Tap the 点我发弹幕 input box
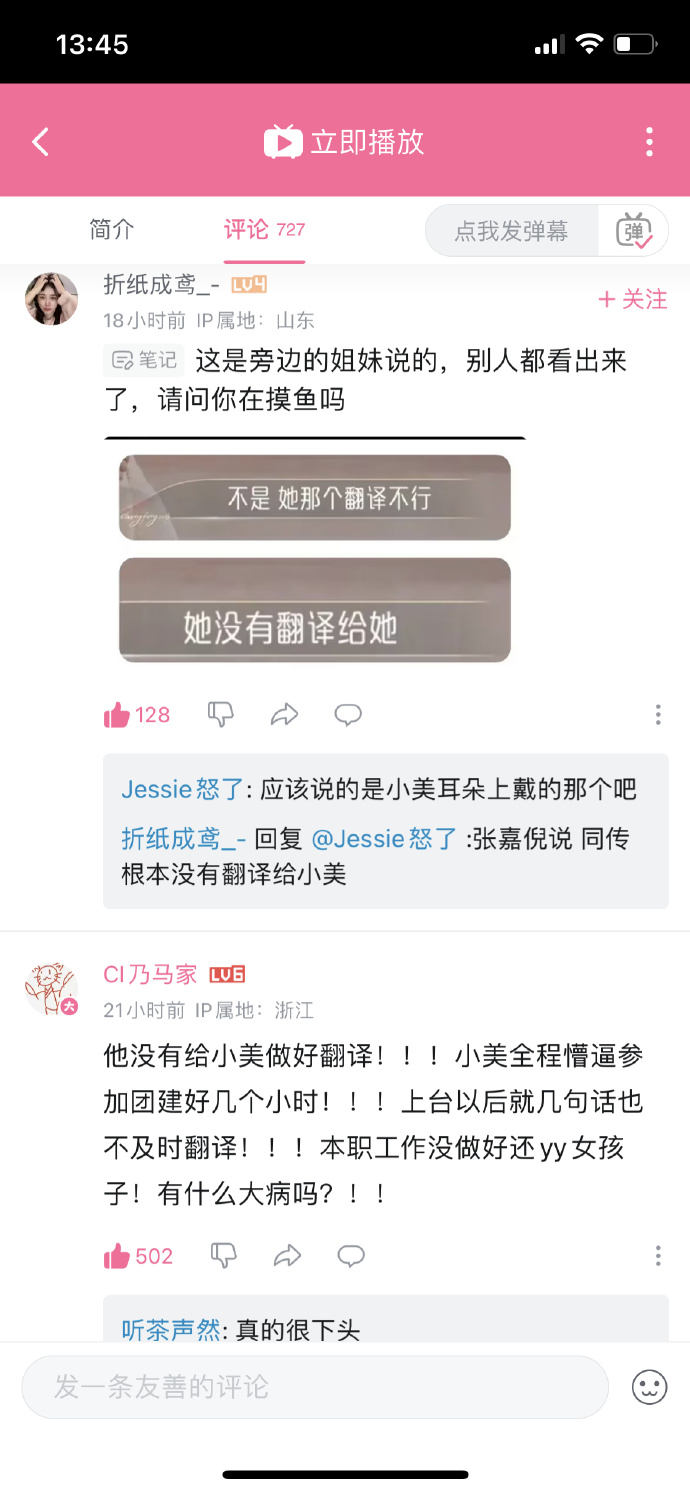 tap(511, 231)
